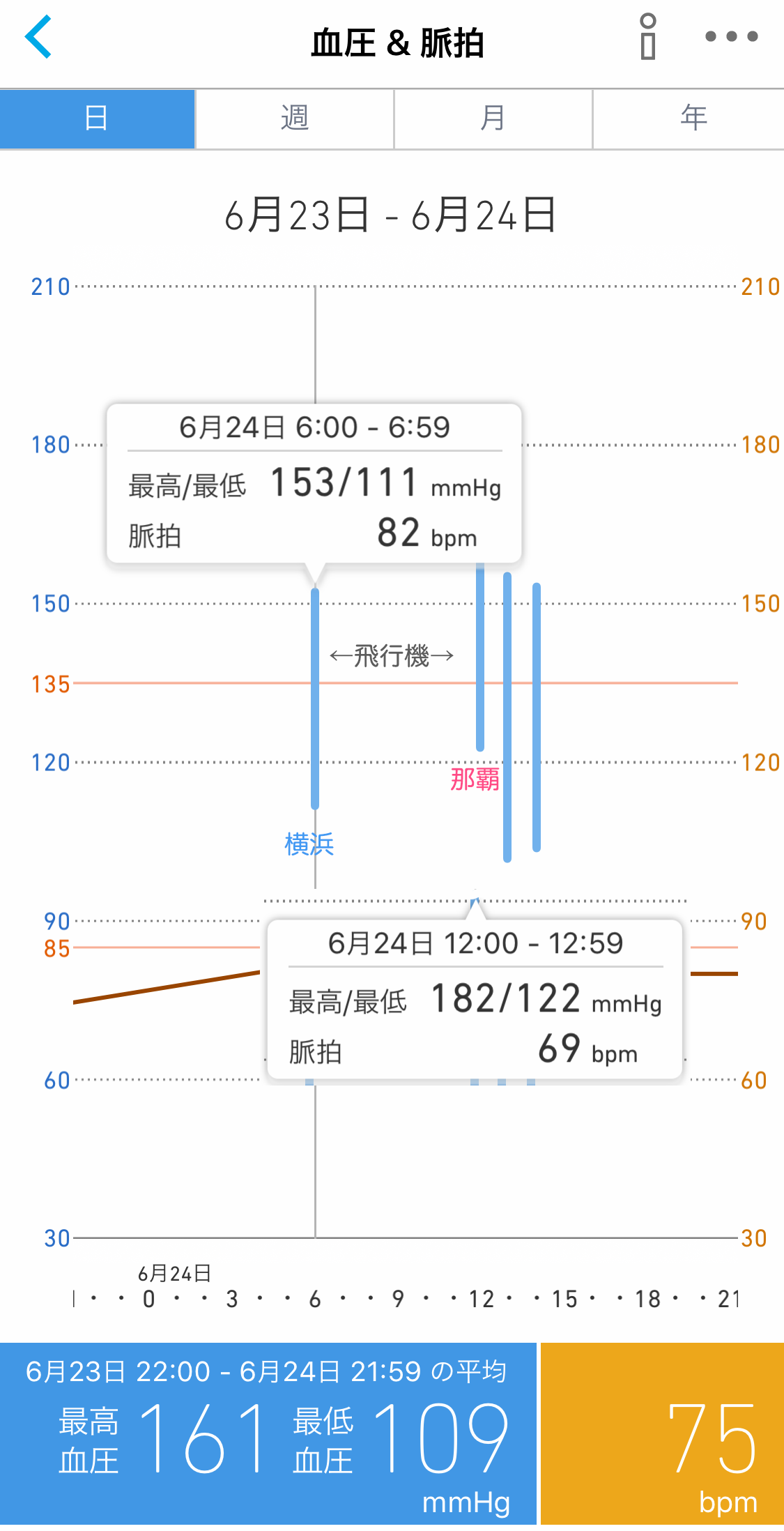Switch to the 年 (year) tab
Viewport: 784px width, 1531px height.
tap(689, 119)
